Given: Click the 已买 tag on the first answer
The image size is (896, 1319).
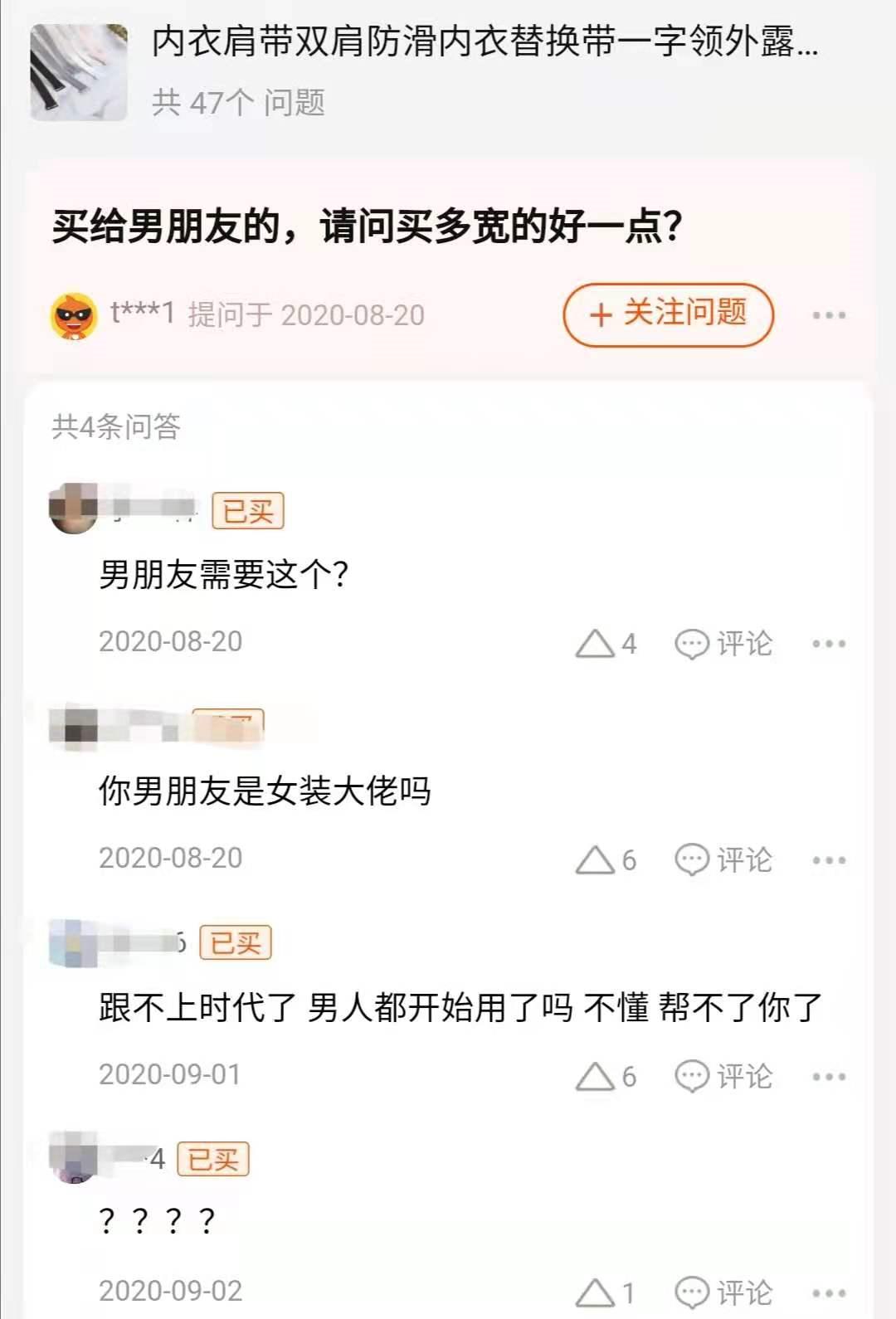Looking at the screenshot, I should [x=248, y=512].
